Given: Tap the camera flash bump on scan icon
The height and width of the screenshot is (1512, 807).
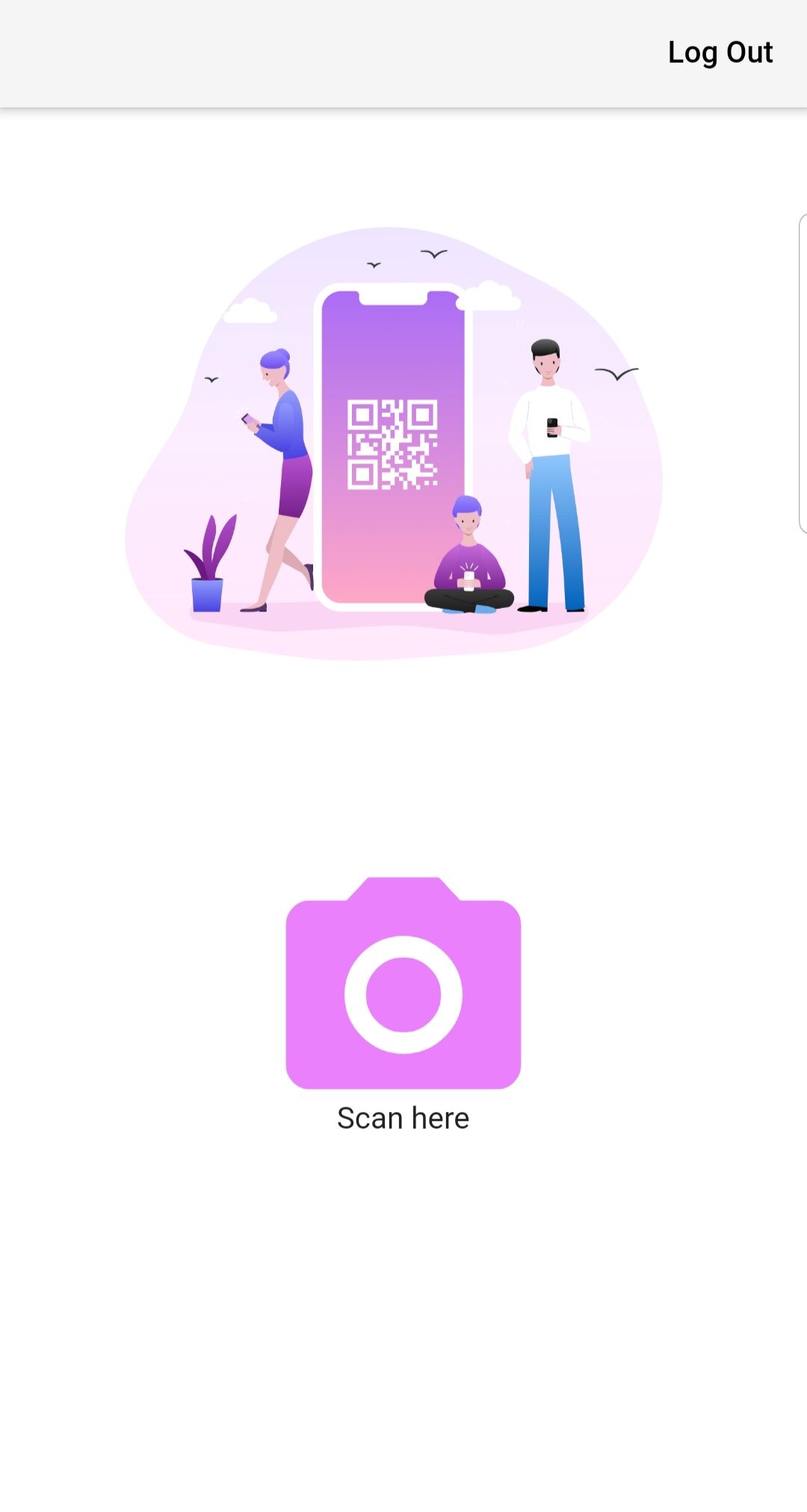Looking at the screenshot, I should pos(403,889).
